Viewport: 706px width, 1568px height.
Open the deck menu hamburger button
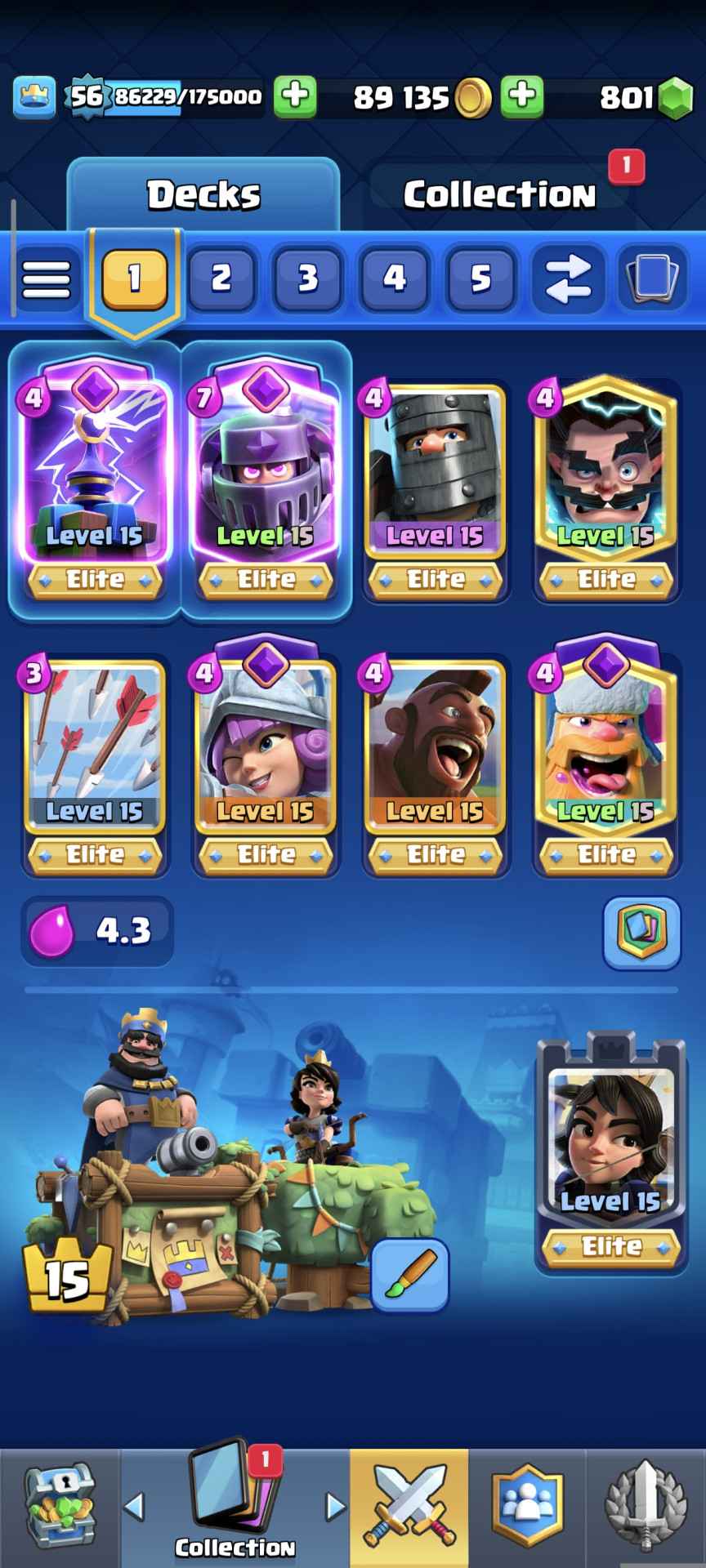[47, 279]
